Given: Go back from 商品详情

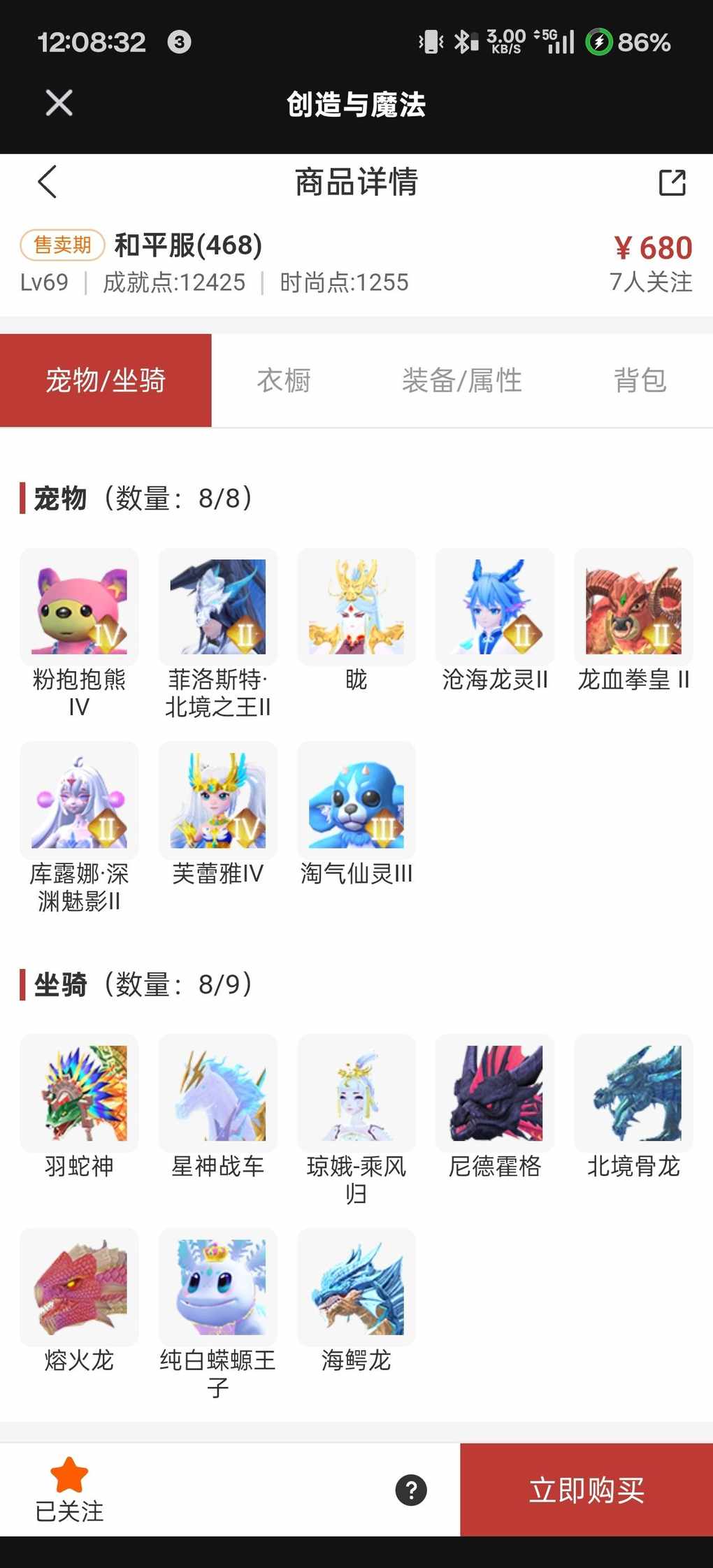Looking at the screenshot, I should (48, 182).
